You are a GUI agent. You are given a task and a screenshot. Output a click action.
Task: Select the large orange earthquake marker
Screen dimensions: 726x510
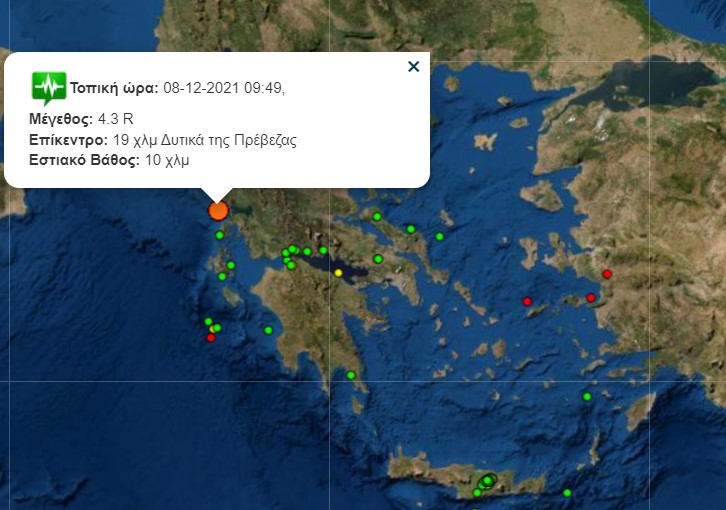218,210
